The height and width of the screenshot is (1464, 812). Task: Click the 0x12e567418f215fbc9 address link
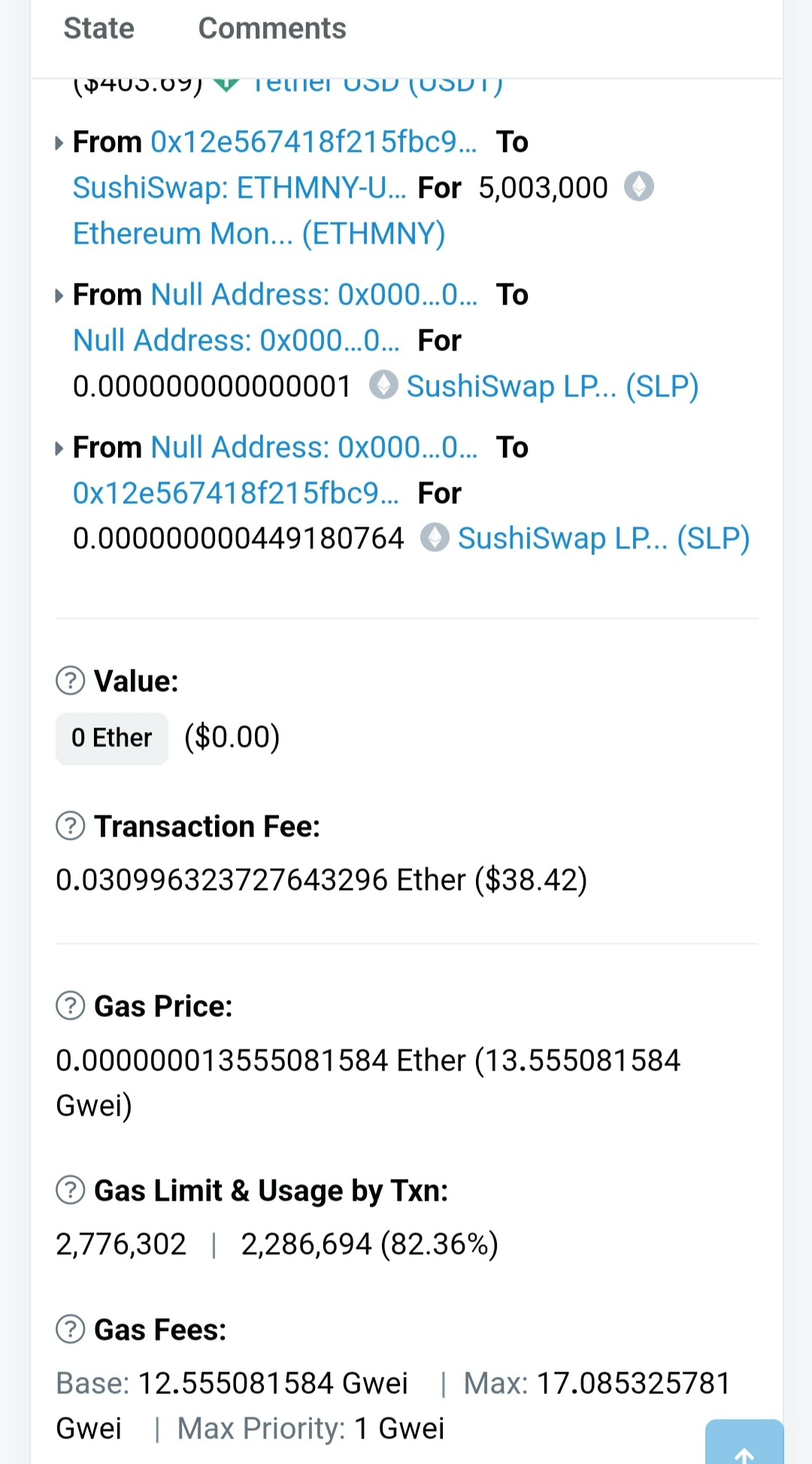tap(314, 141)
